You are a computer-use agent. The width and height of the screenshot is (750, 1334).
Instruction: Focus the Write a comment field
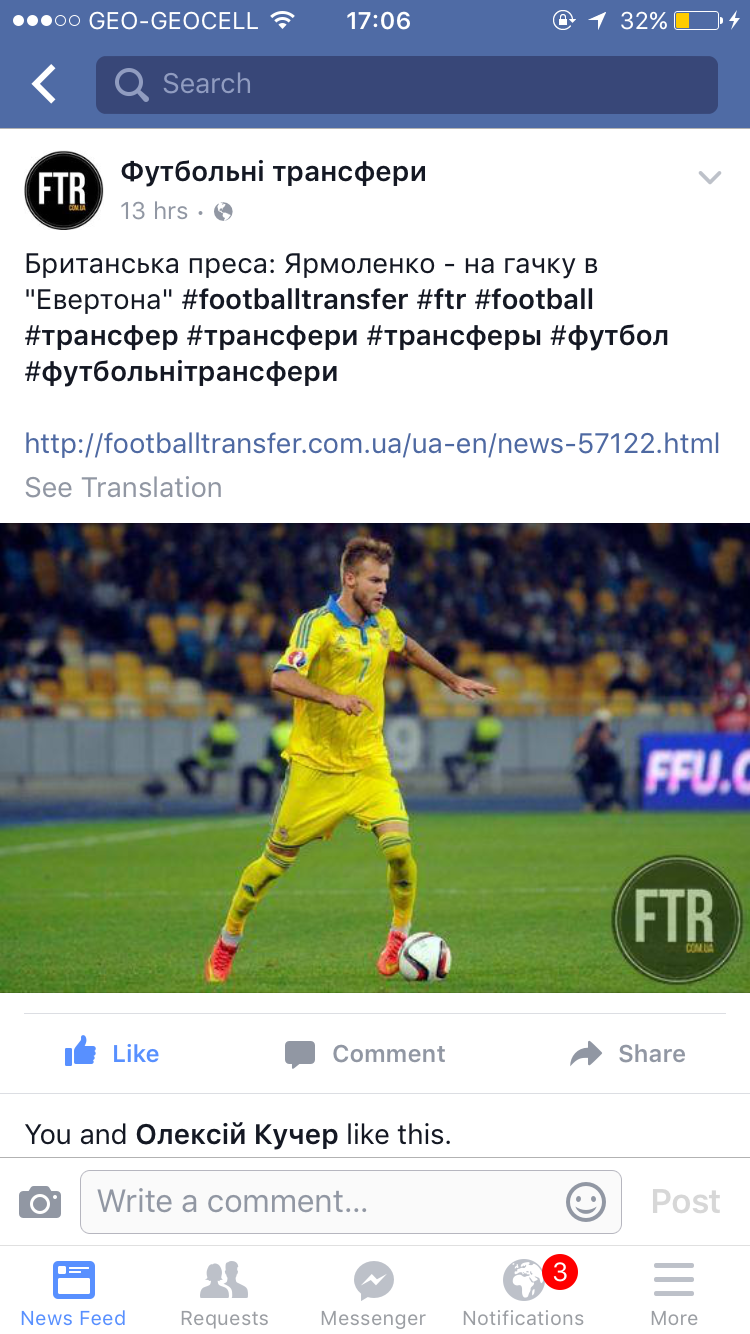pos(320,1201)
